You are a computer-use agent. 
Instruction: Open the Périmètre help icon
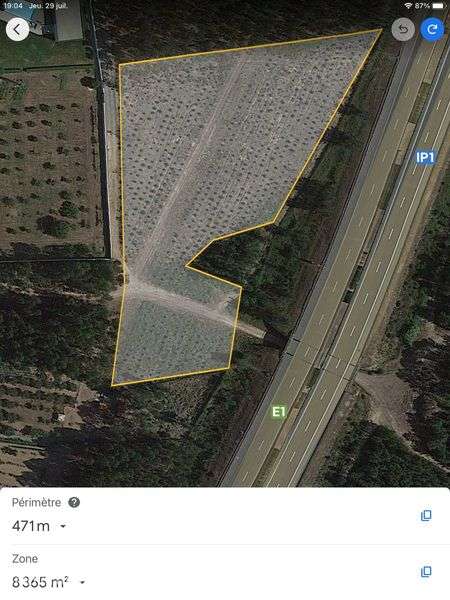74,502
